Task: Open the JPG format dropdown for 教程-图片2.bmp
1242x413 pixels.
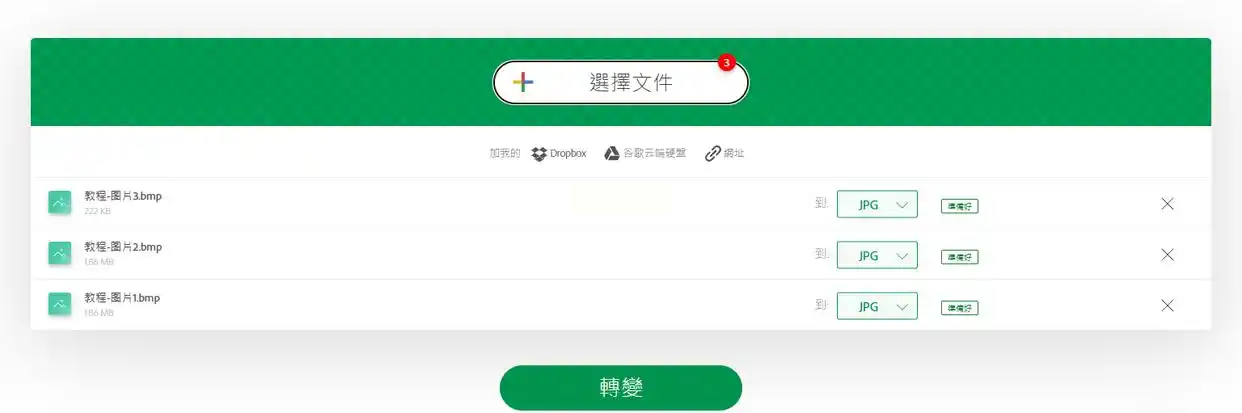Action: [x=877, y=256]
